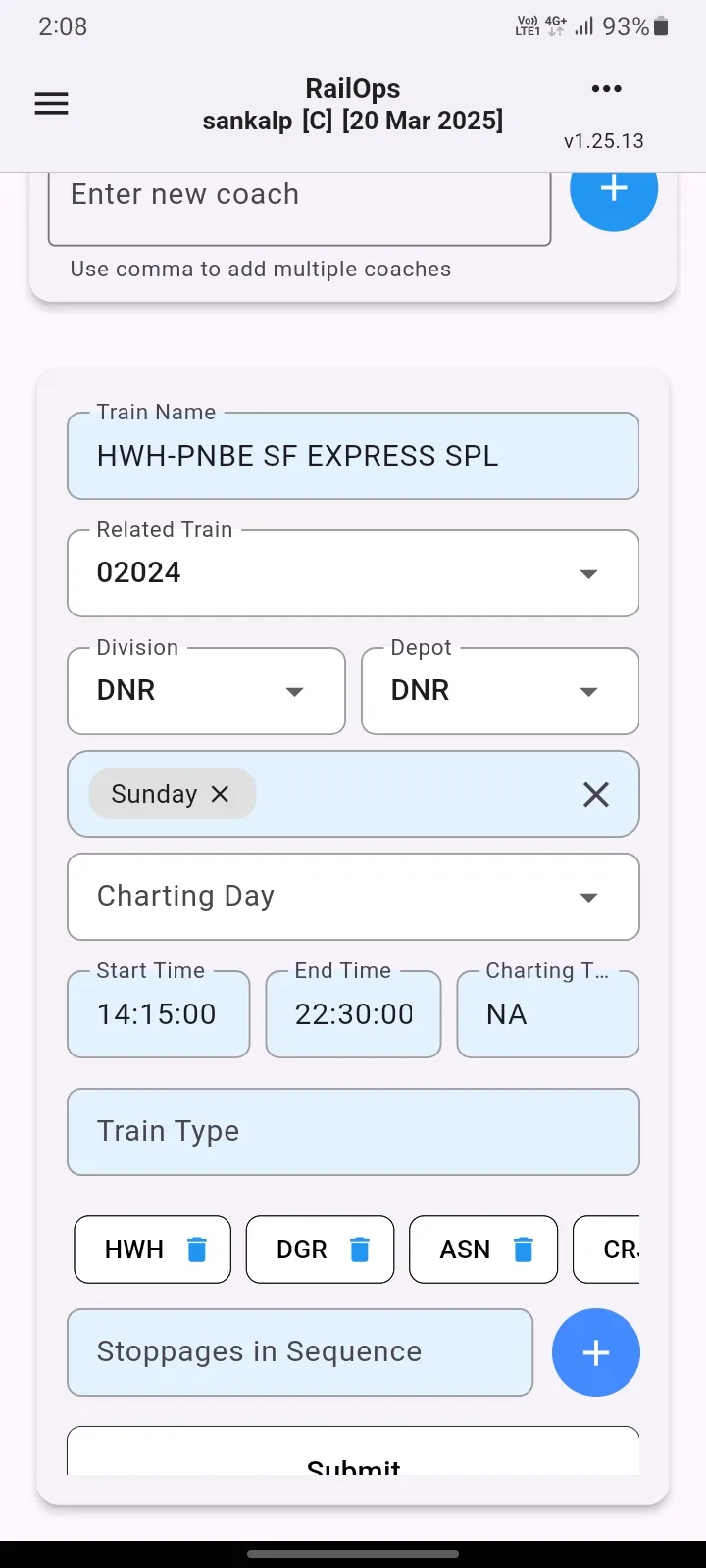The height and width of the screenshot is (1568, 706).
Task: Delete the ASN stoppage
Action: pyautogui.click(x=524, y=1249)
